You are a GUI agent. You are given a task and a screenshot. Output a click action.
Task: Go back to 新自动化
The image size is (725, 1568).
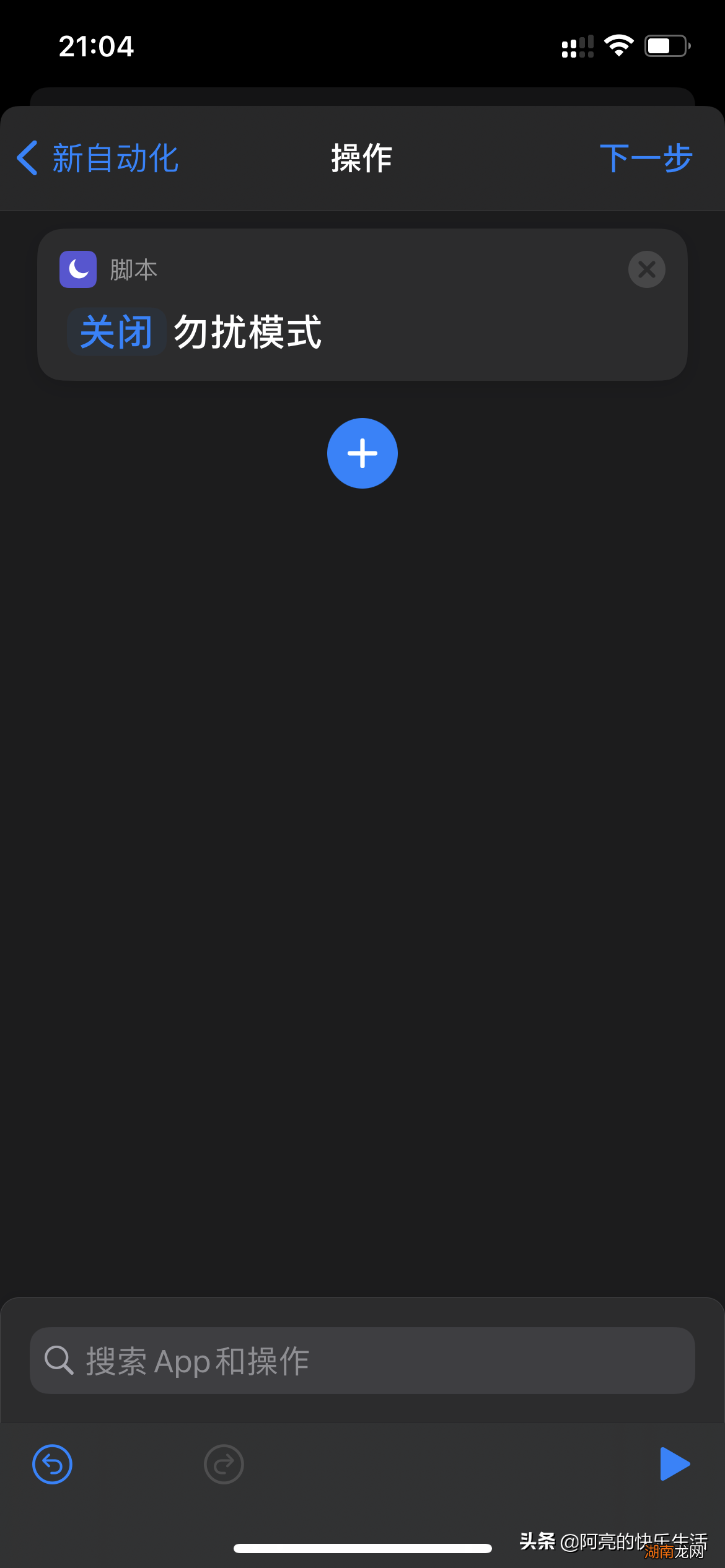point(98,159)
